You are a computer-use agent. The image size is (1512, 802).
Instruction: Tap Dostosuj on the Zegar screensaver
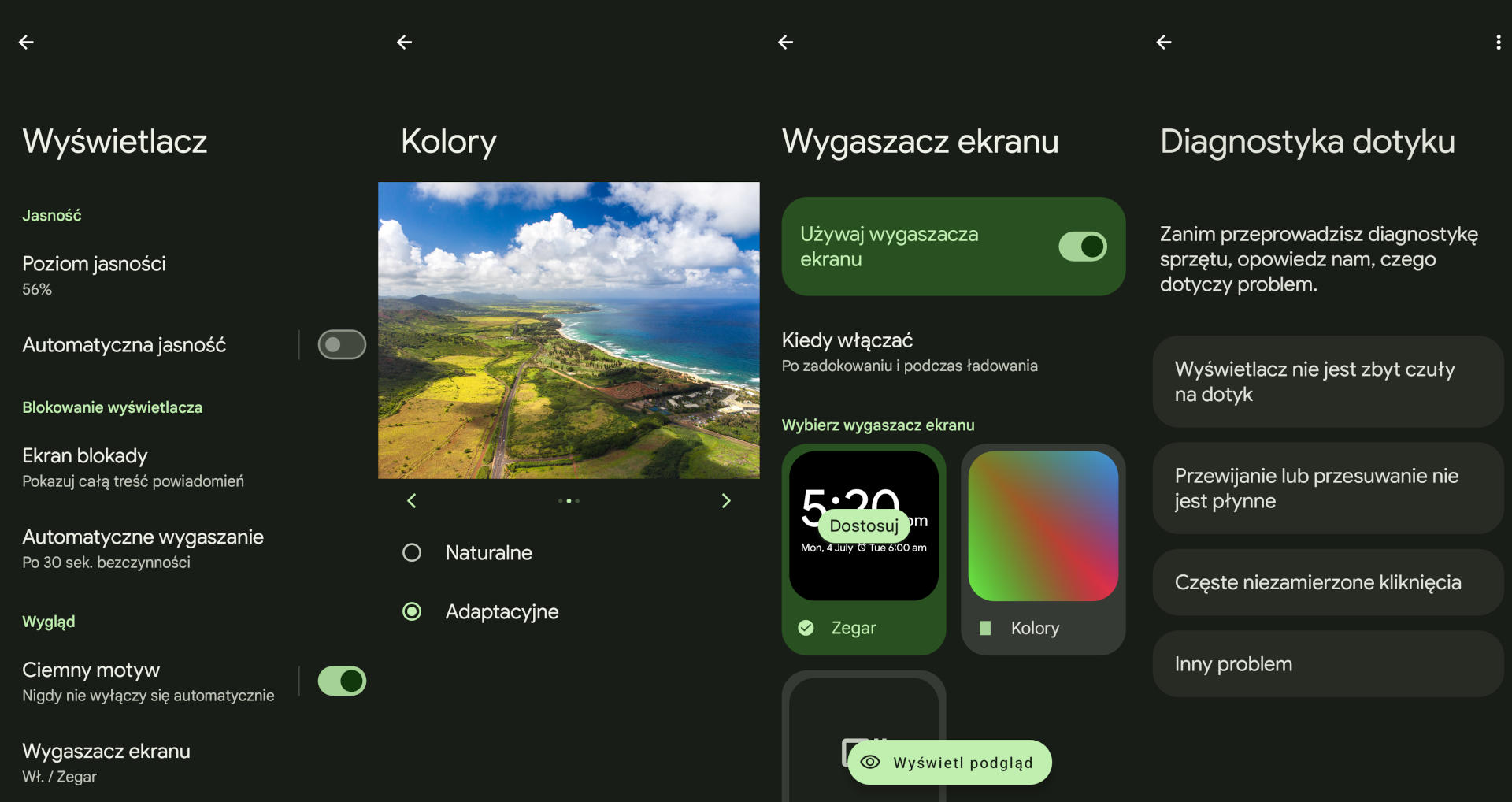click(x=863, y=525)
